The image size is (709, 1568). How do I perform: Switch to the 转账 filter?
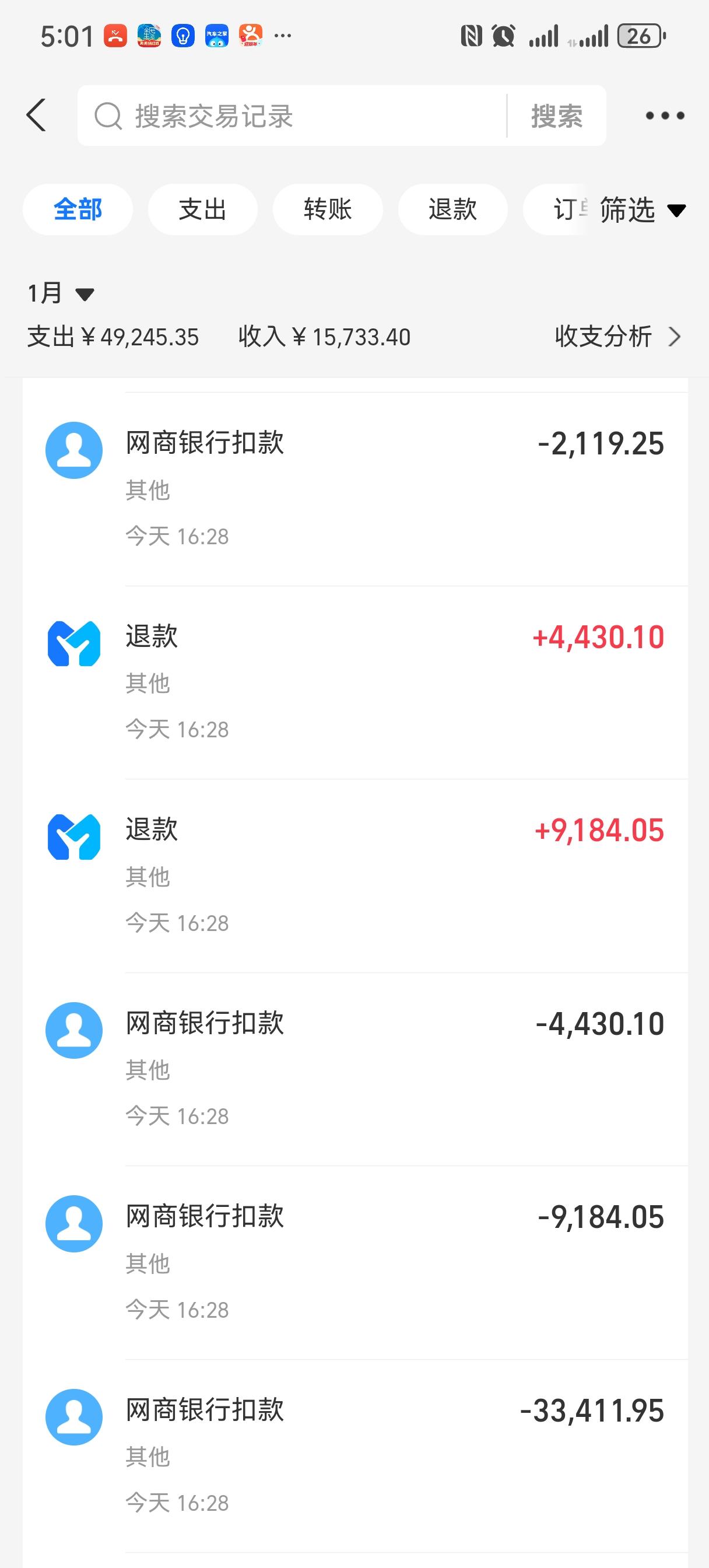point(328,209)
